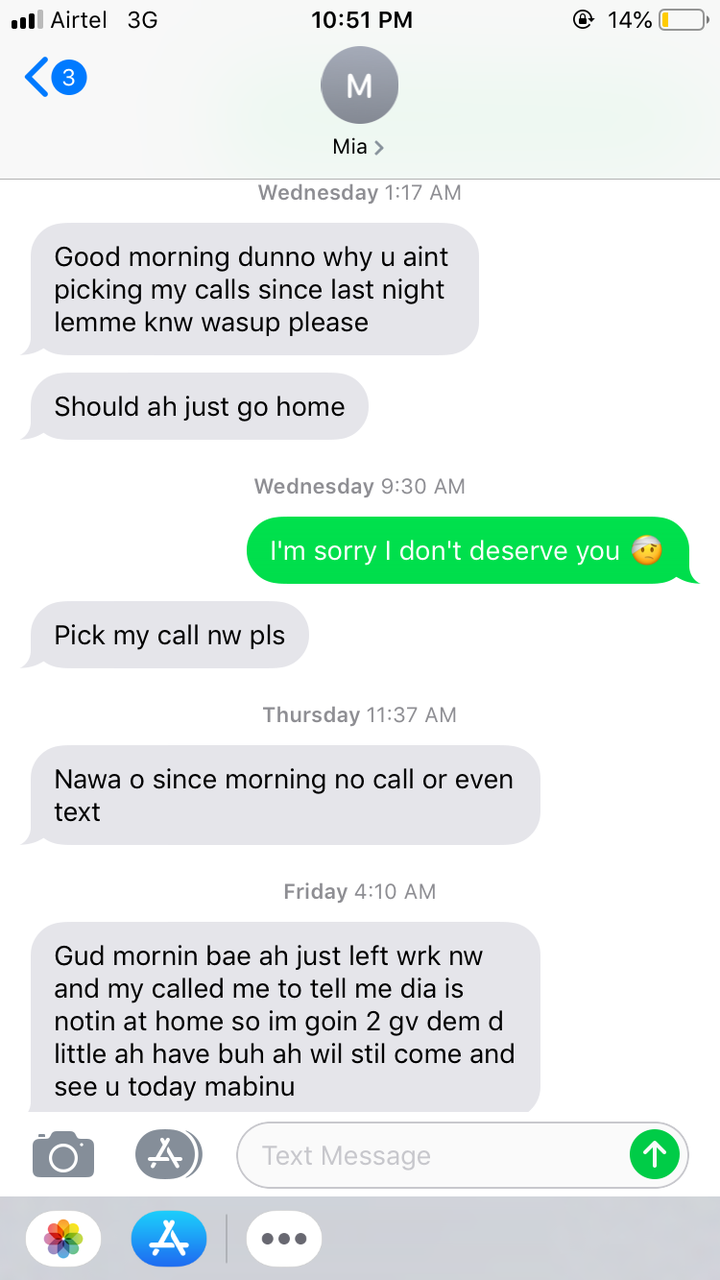This screenshot has width=720, height=1280.
Task: Focus the Text Message input field
Action: point(430,1156)
